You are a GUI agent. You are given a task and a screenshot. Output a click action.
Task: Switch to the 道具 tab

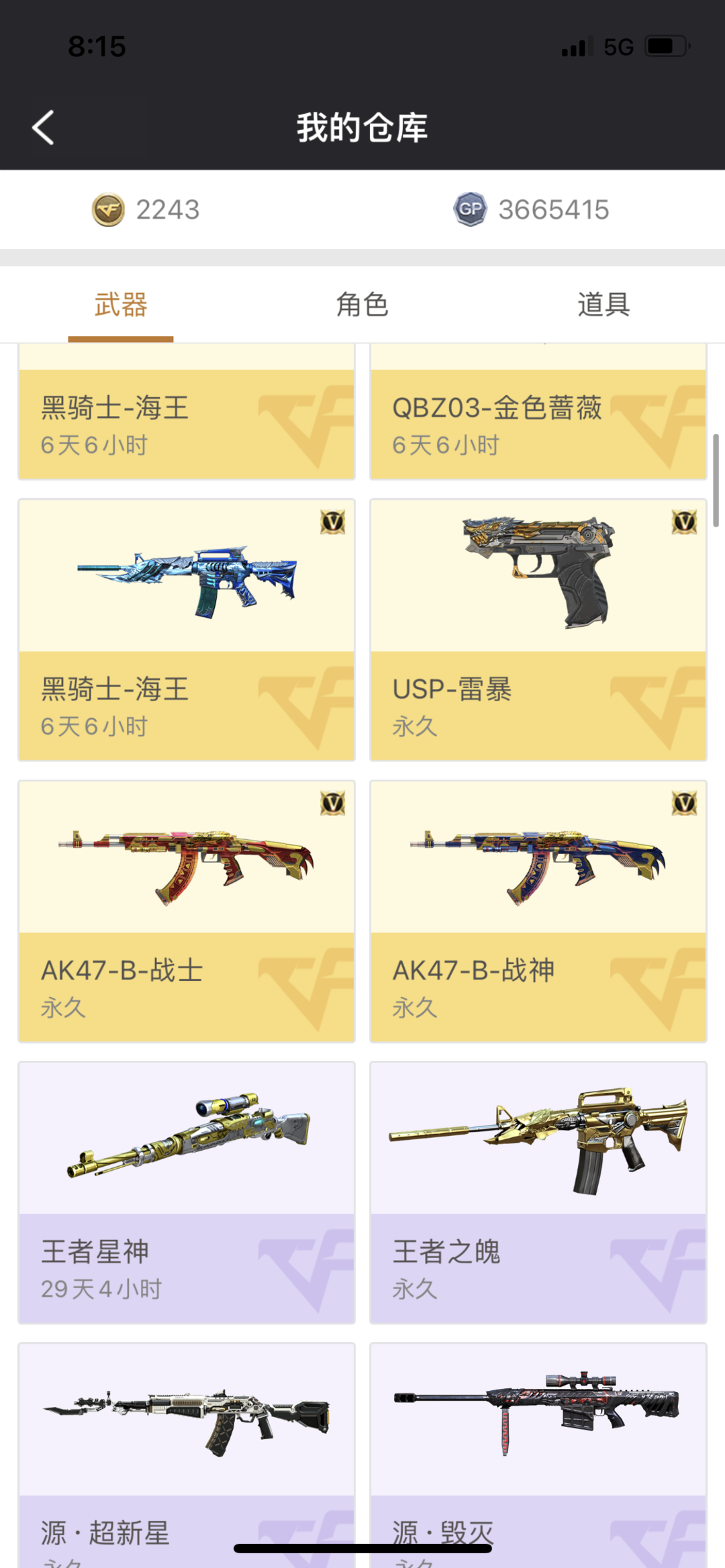[x=603, y=304]
